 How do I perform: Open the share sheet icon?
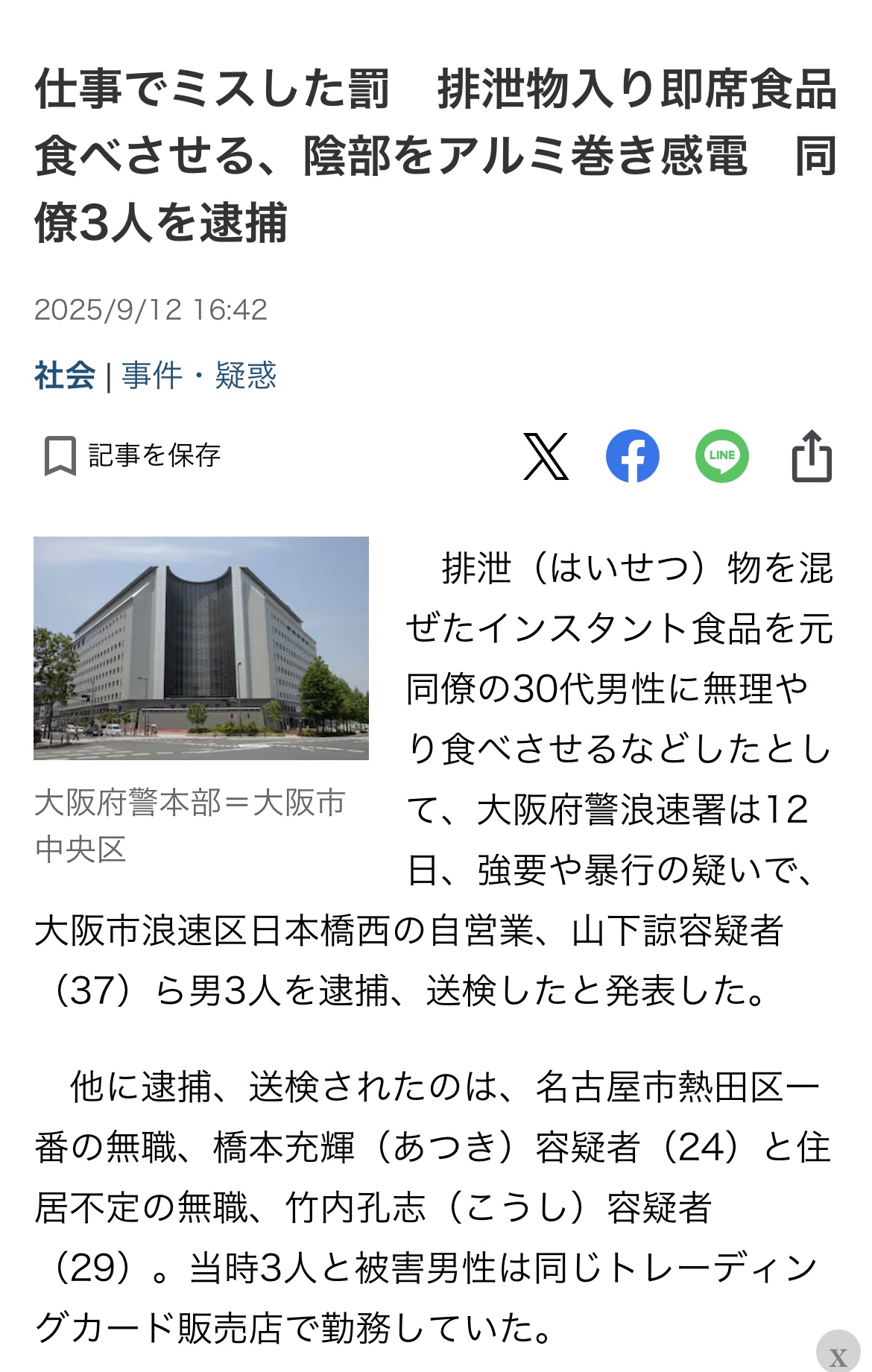[x=811, y=456]
